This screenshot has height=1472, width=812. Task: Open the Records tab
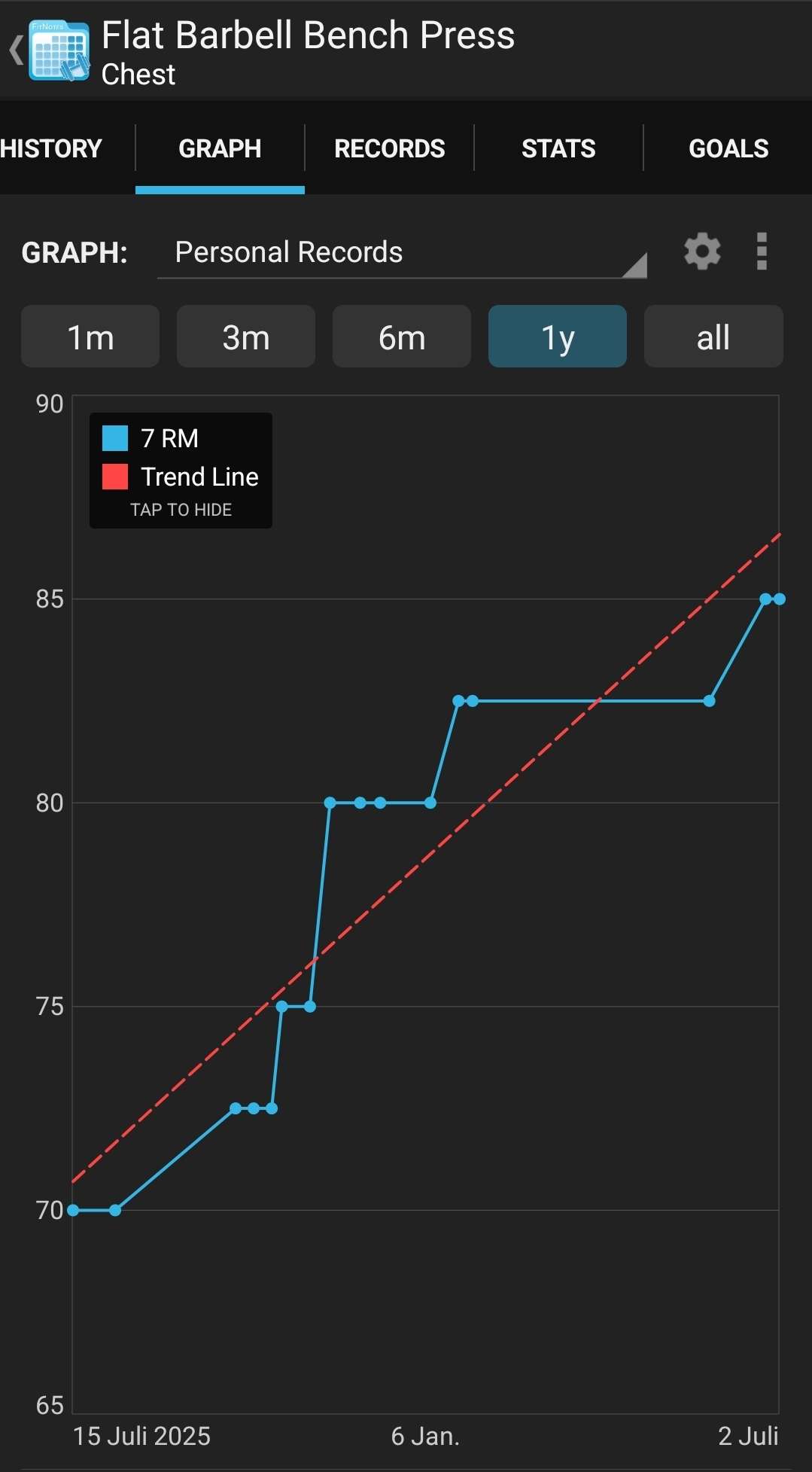(x=389, y=148)
